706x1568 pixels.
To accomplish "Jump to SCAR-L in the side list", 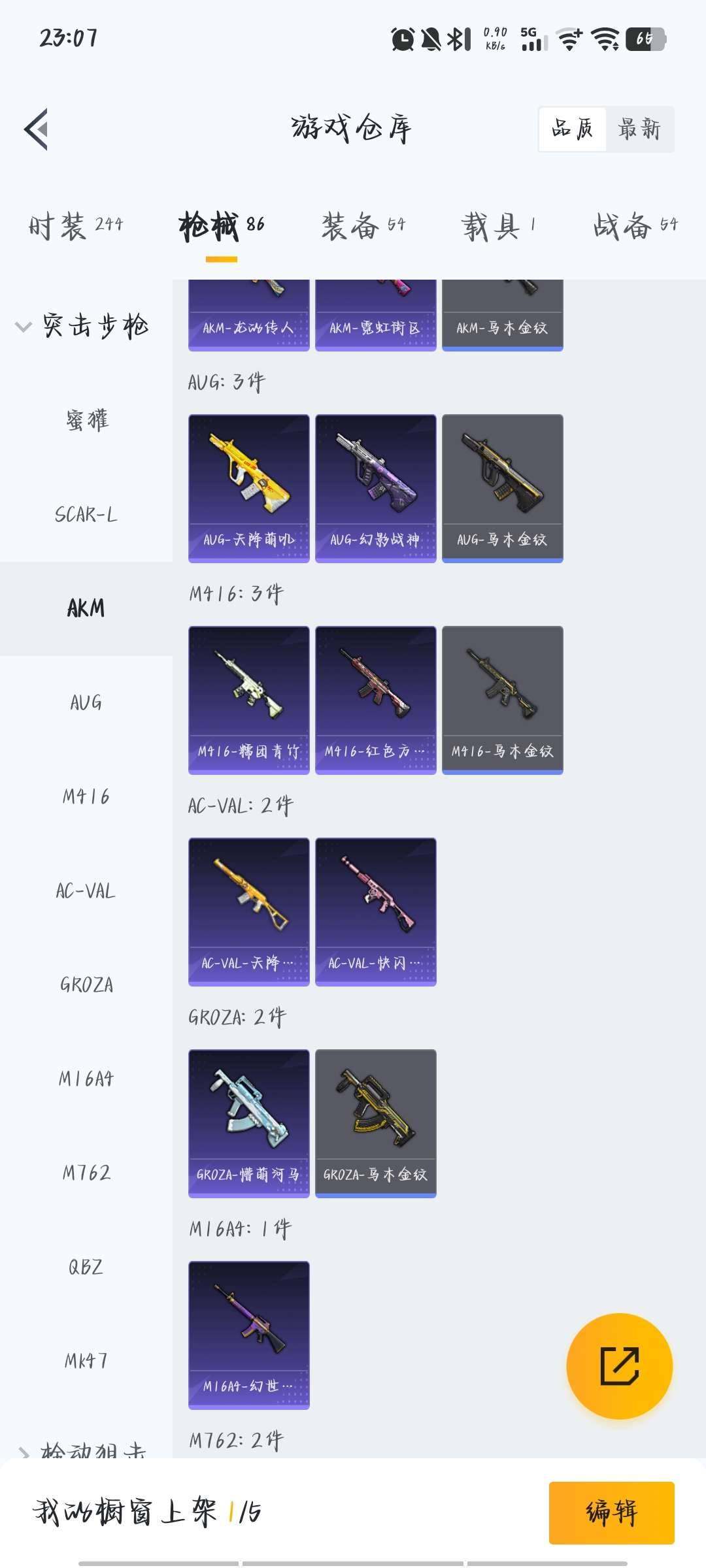I will pyautogui.click(x=86, y=515).
